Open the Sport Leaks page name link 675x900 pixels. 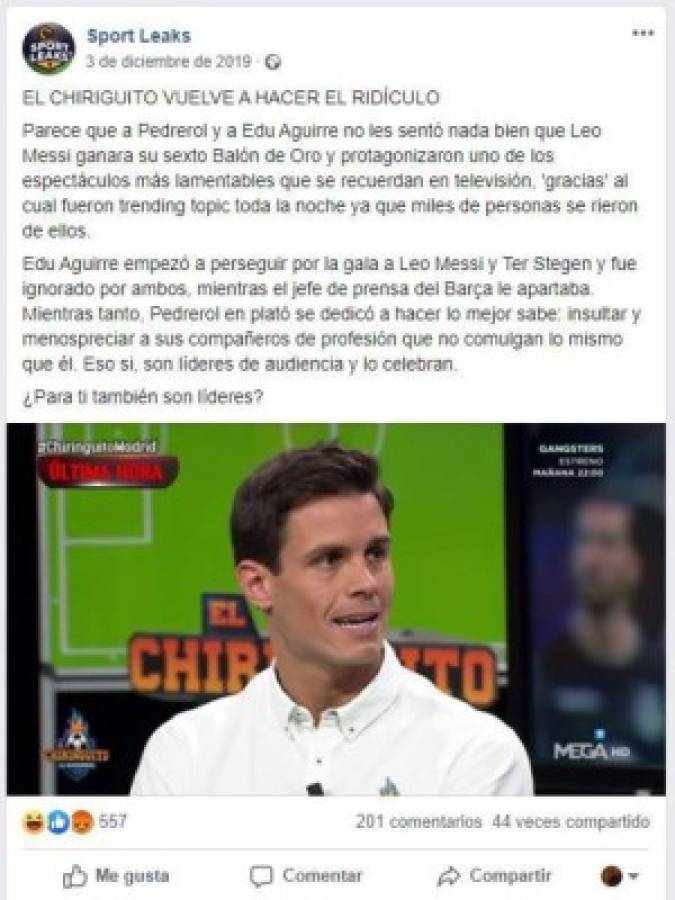pyautogui.click(x=138, y=36)
